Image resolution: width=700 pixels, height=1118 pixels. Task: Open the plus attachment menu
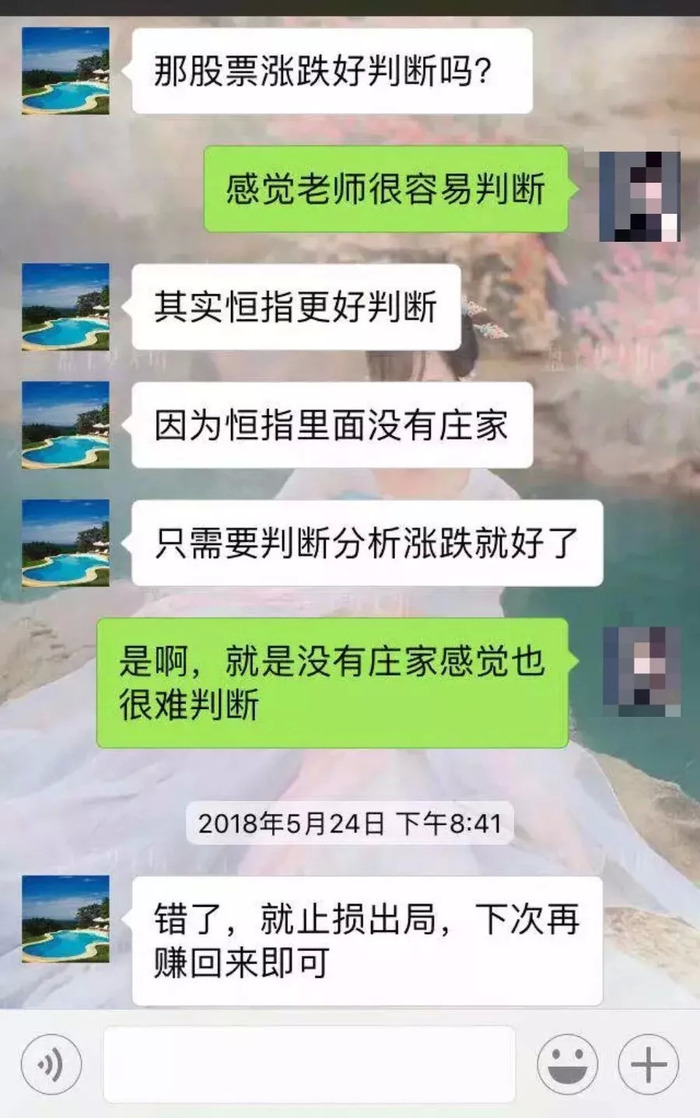point(648,1065)
